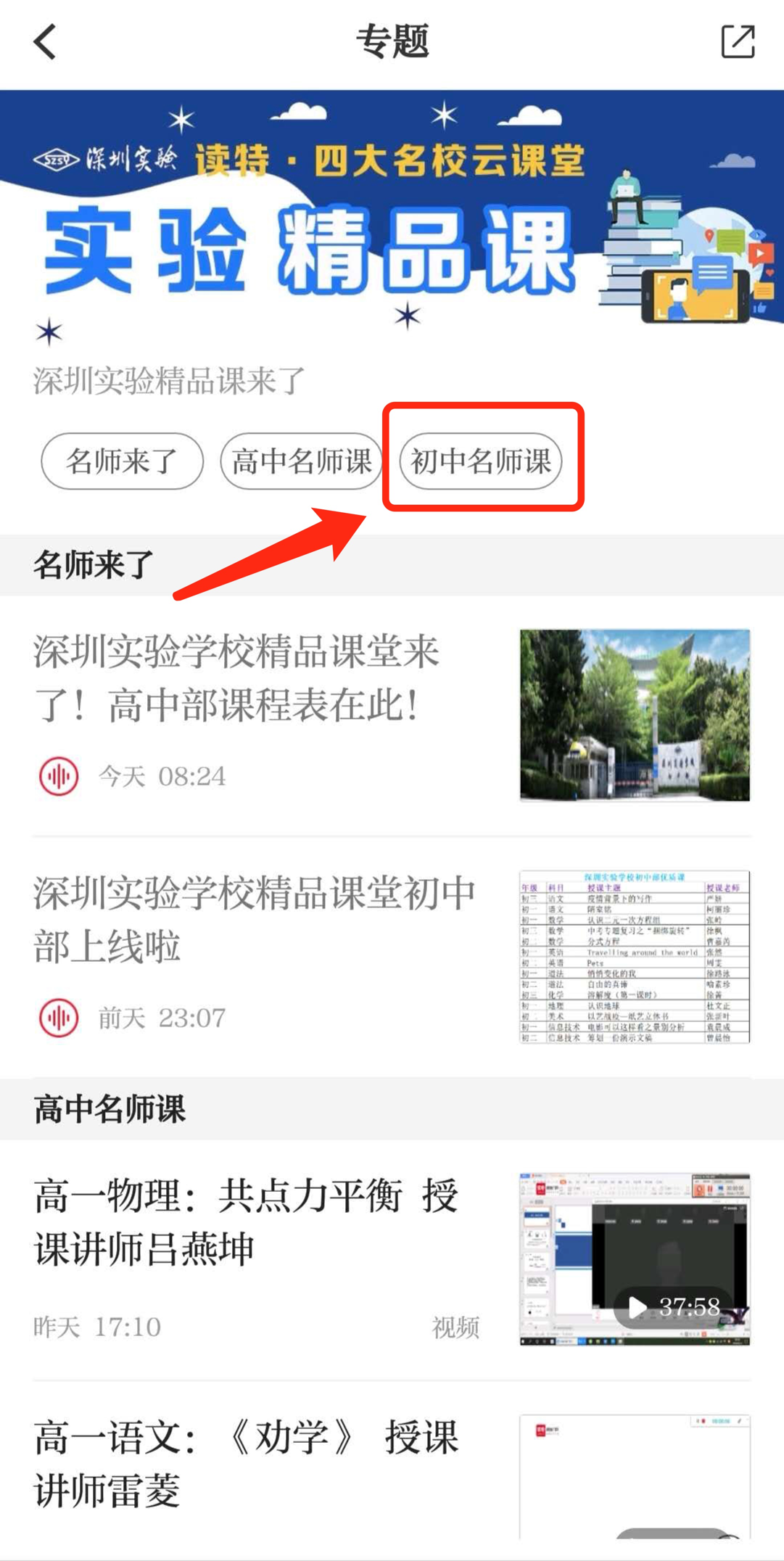
Task: Open 高一物理 共点力平衡 lesson
Action: point(247,1222)
